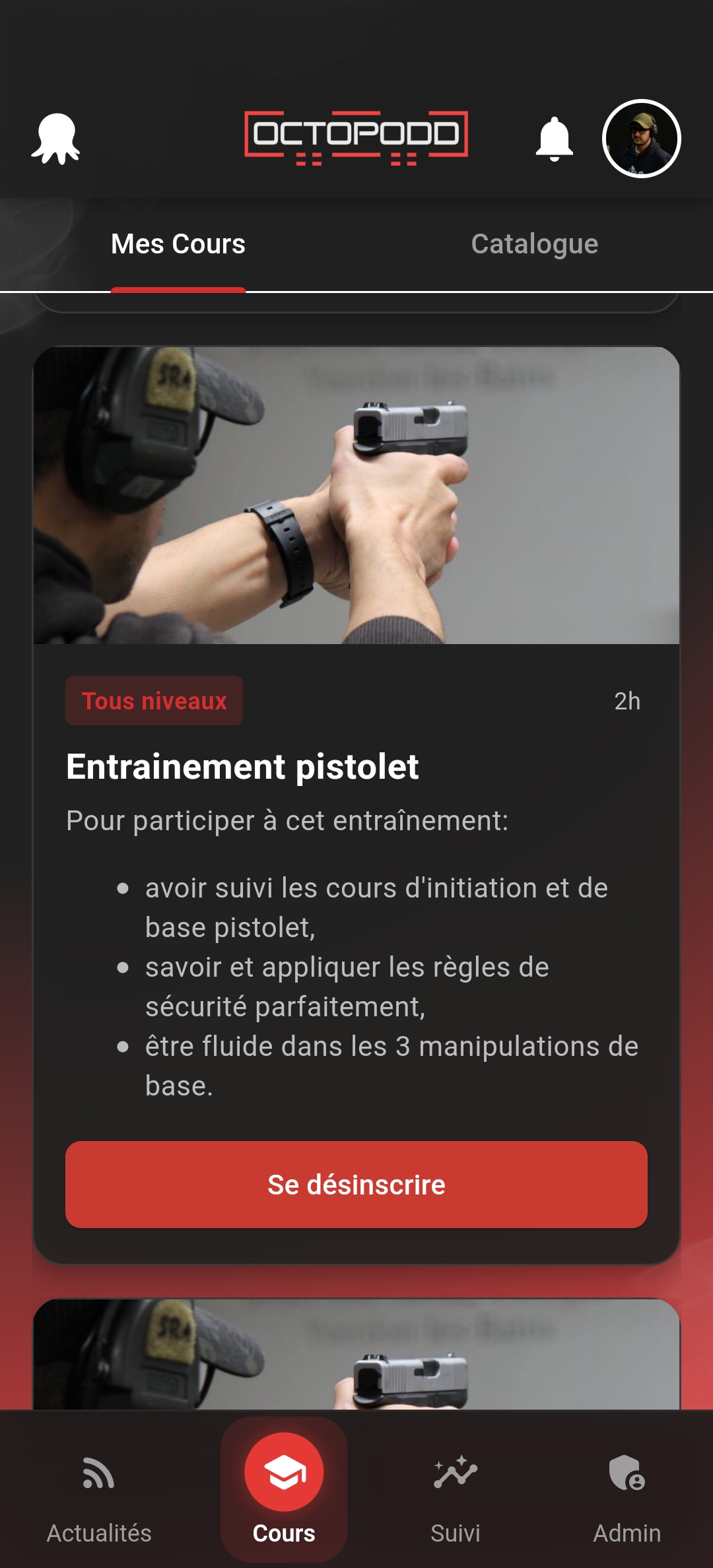Tap Se désinscrire button
The image size is (713, 1568).
point(356,1185)
